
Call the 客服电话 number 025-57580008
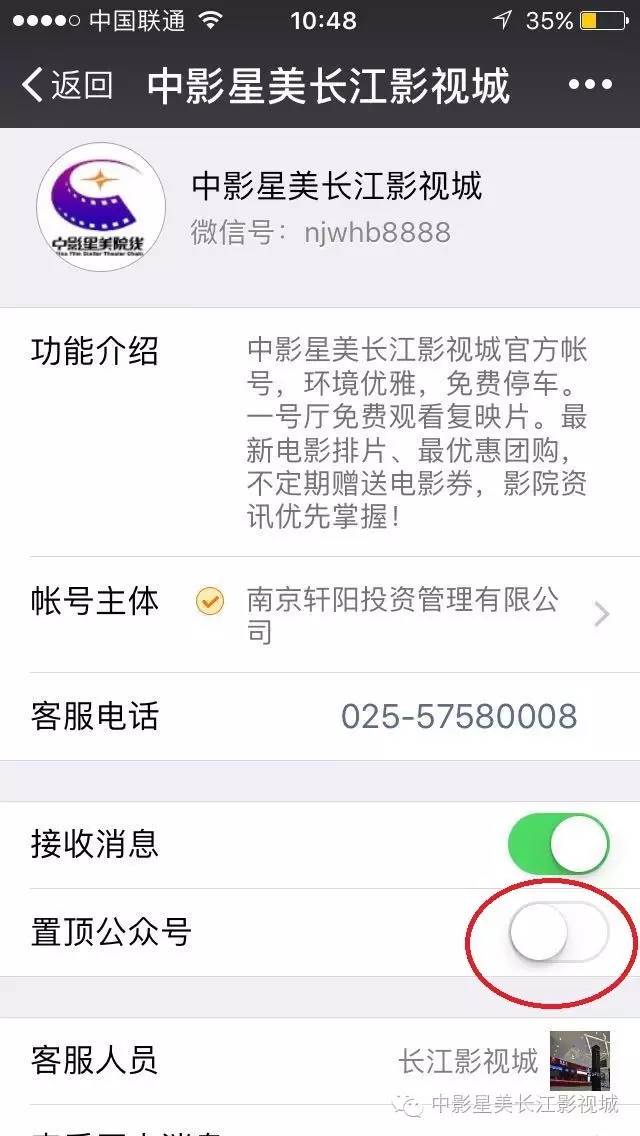point(459,717)
